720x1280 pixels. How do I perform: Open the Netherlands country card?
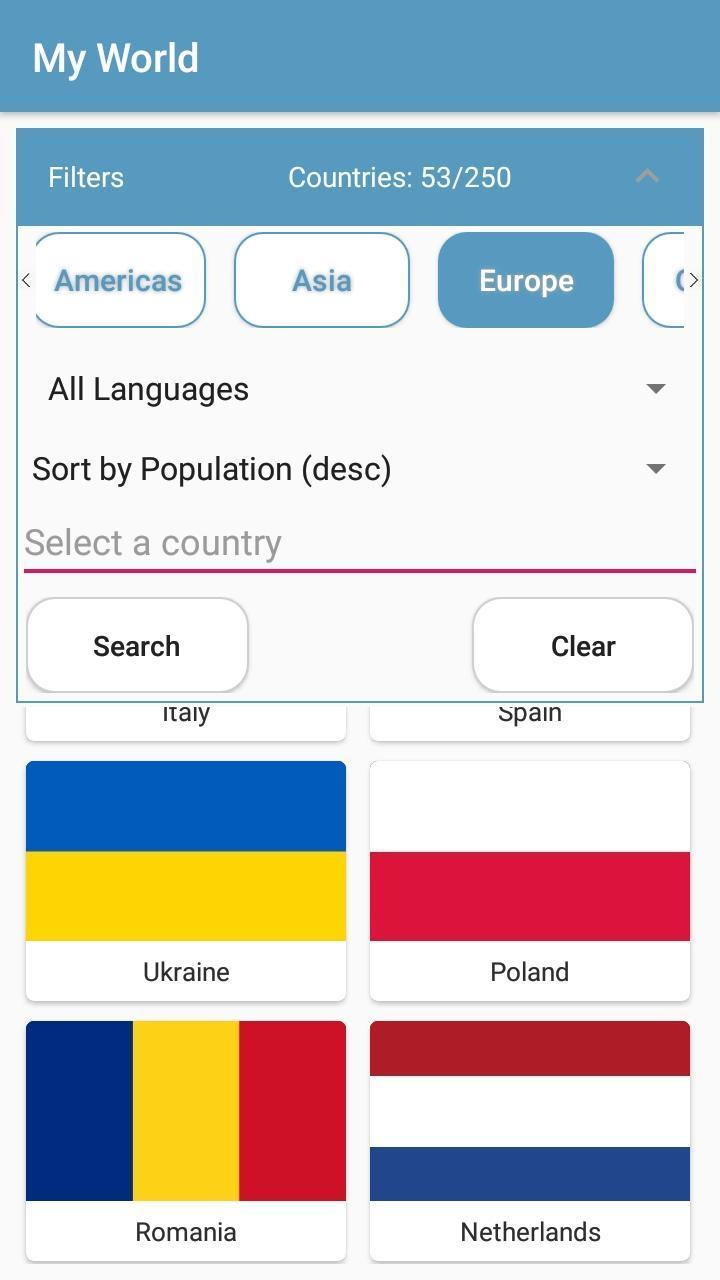pos(530,1140)
